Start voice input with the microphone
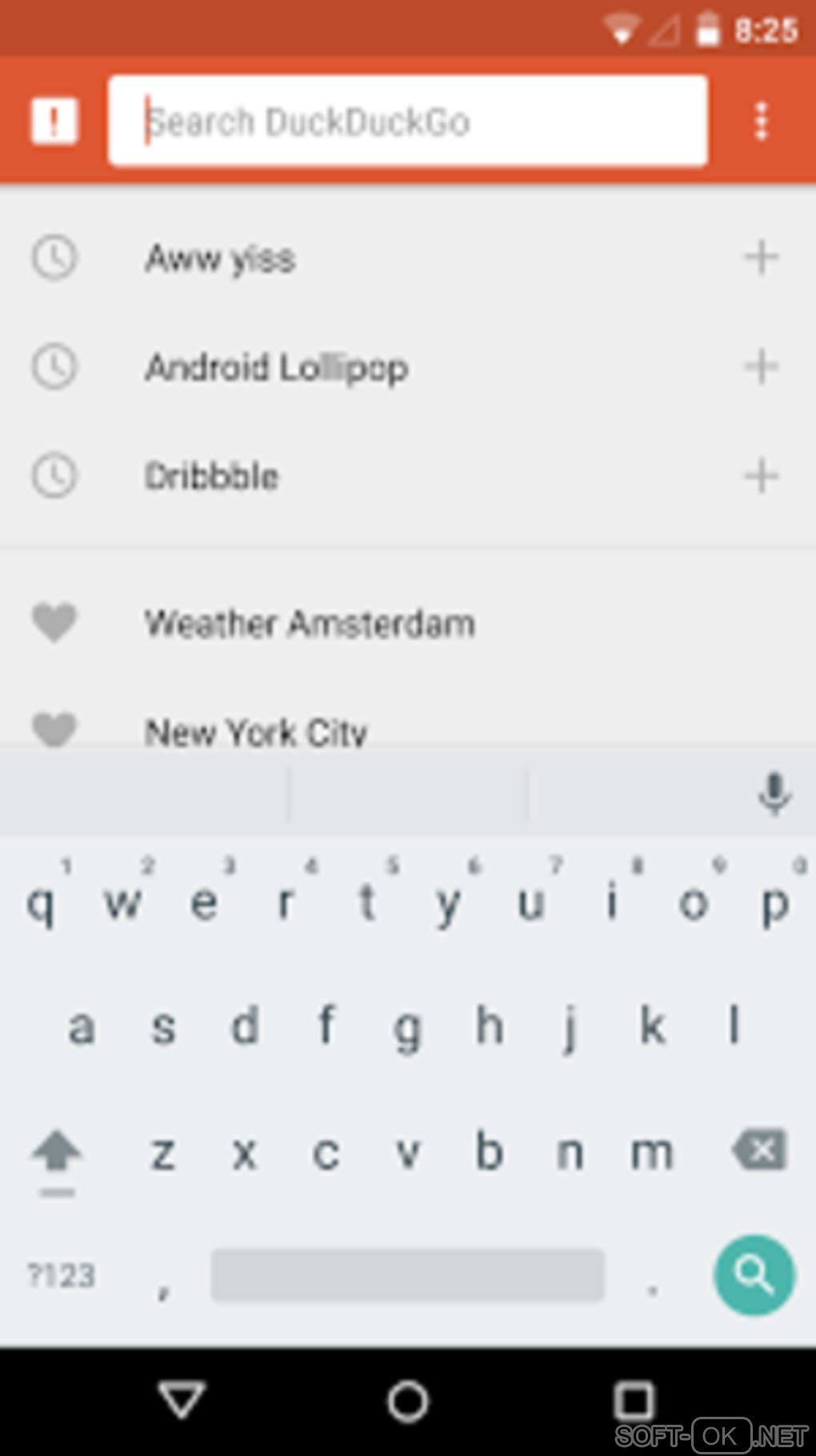The height and width of the screenshot is (1456, 816). pyautogui.click(x=774, y=793)
